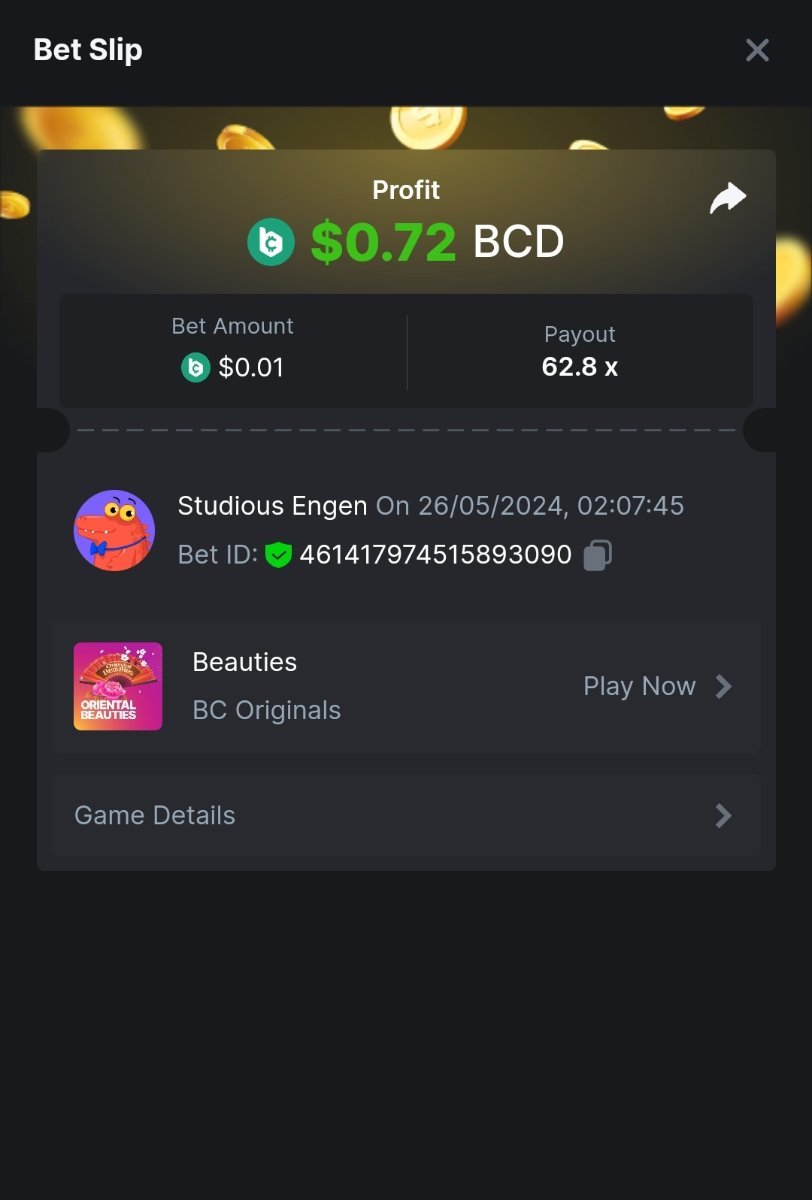Viewport: 812px width, 1200px height.
Task: Copy the Bet ID
Action: (x=597, y=555)
